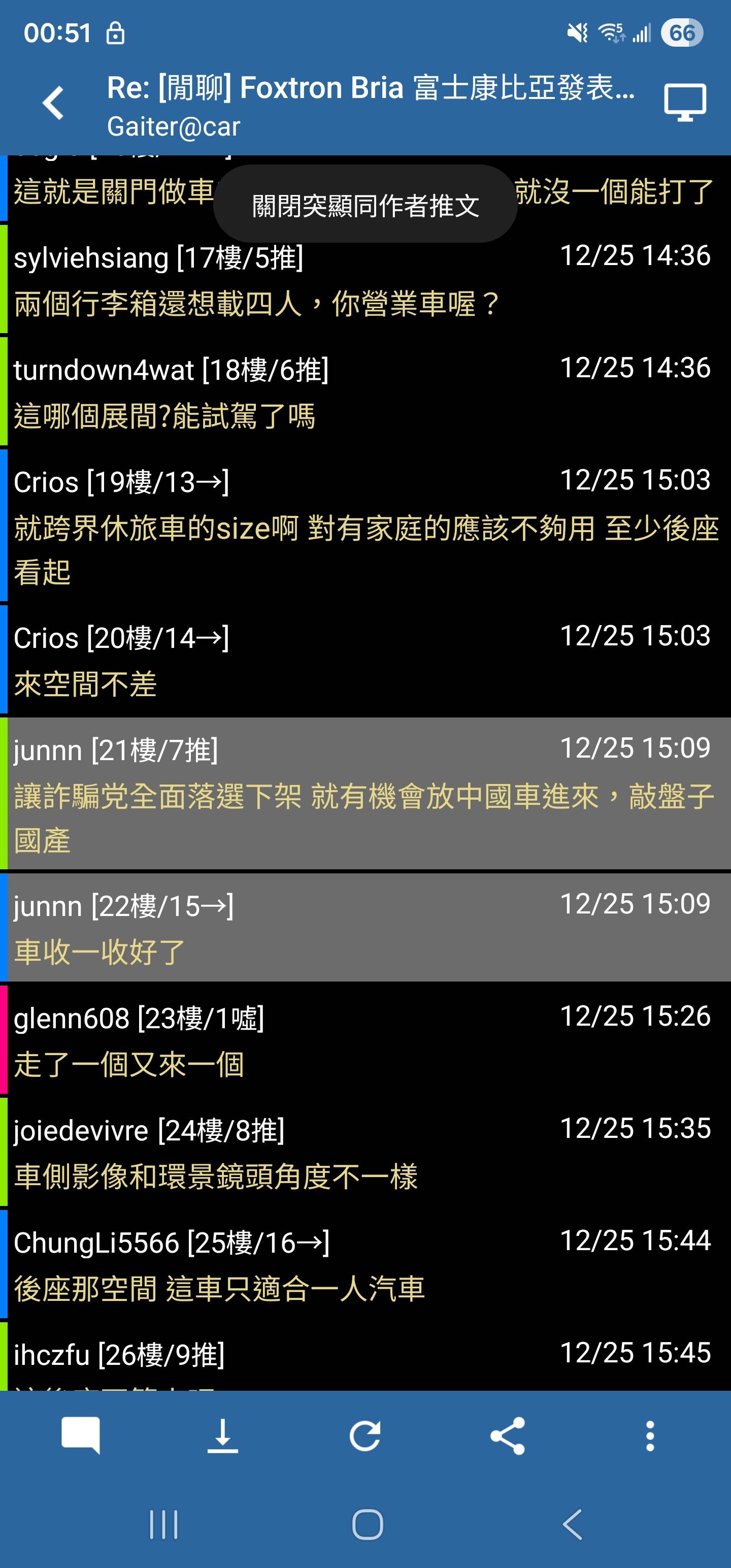Screen dimensions: 731x1568
Task: Jump to the bottom with download arrow
Action: (223, 1435)
